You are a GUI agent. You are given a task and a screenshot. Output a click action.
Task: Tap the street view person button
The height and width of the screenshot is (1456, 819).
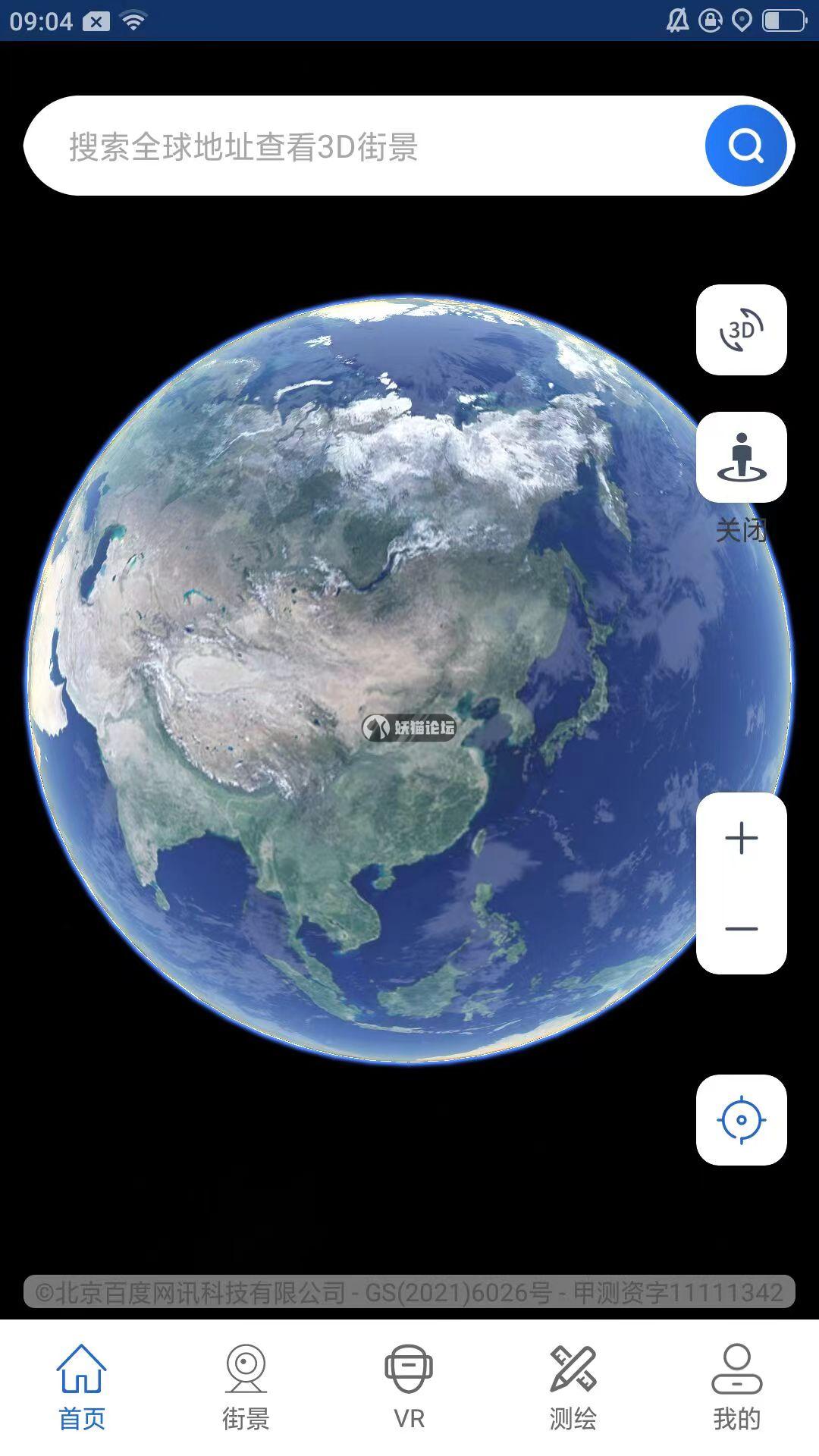741,457
